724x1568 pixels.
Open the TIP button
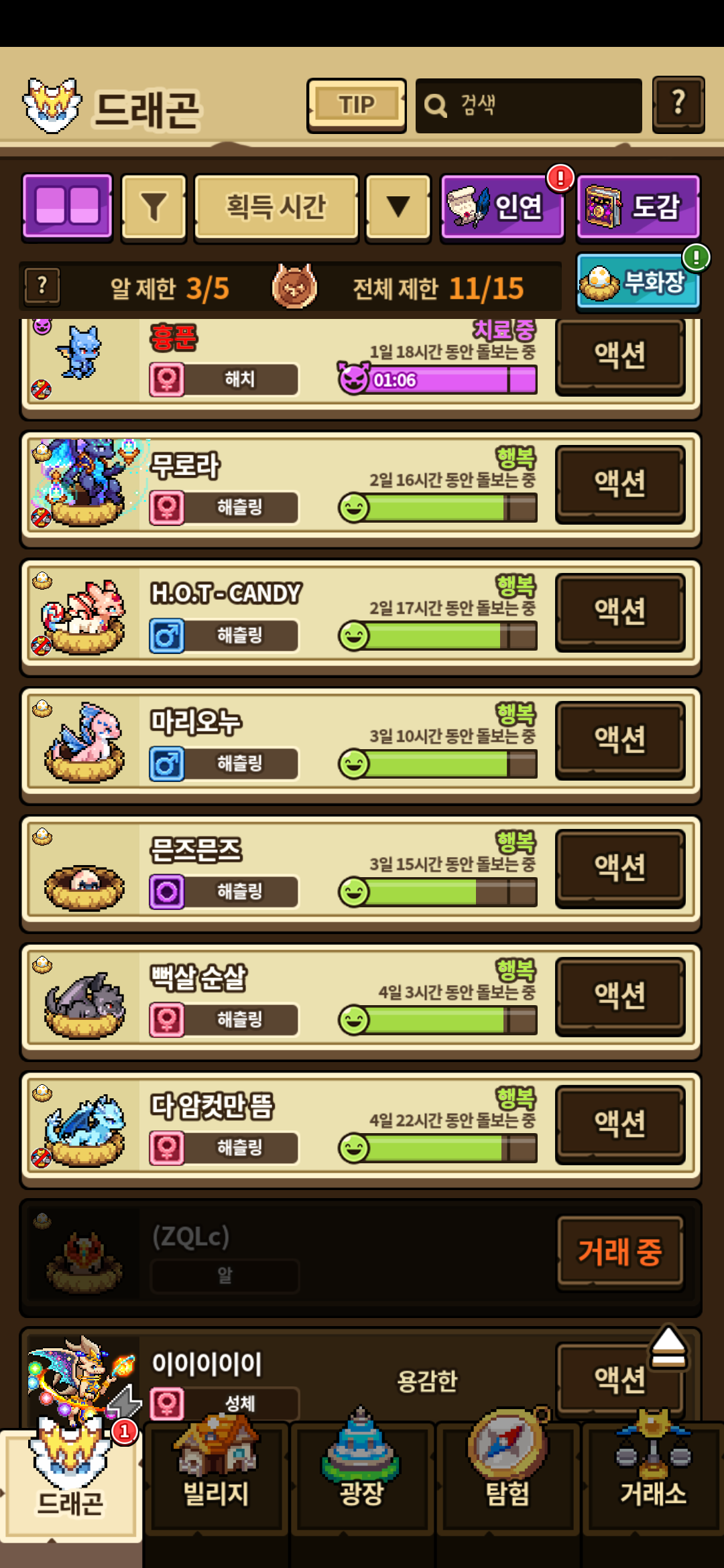click(356, 105)
